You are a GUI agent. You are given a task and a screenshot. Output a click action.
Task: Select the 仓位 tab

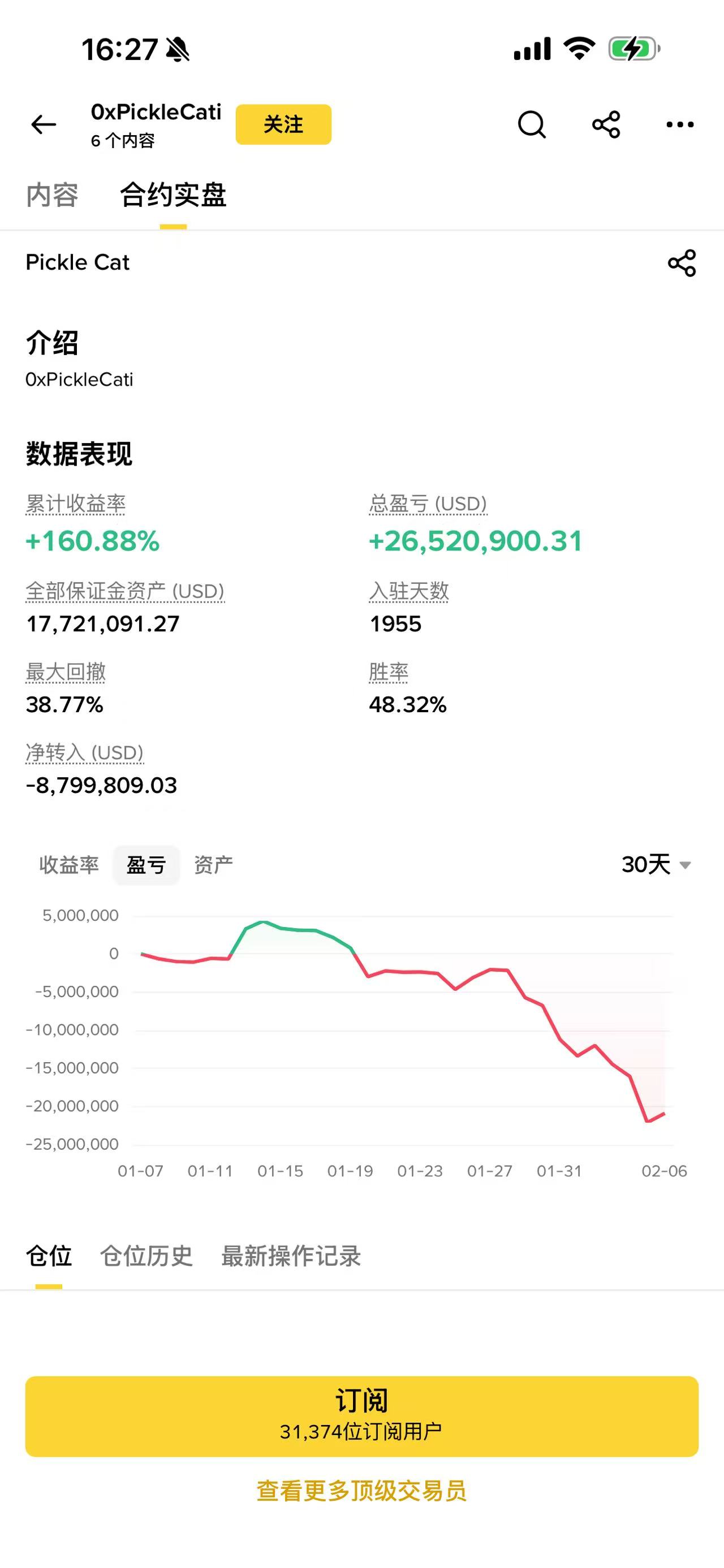pyautogui.click(x=49, y=1256)
